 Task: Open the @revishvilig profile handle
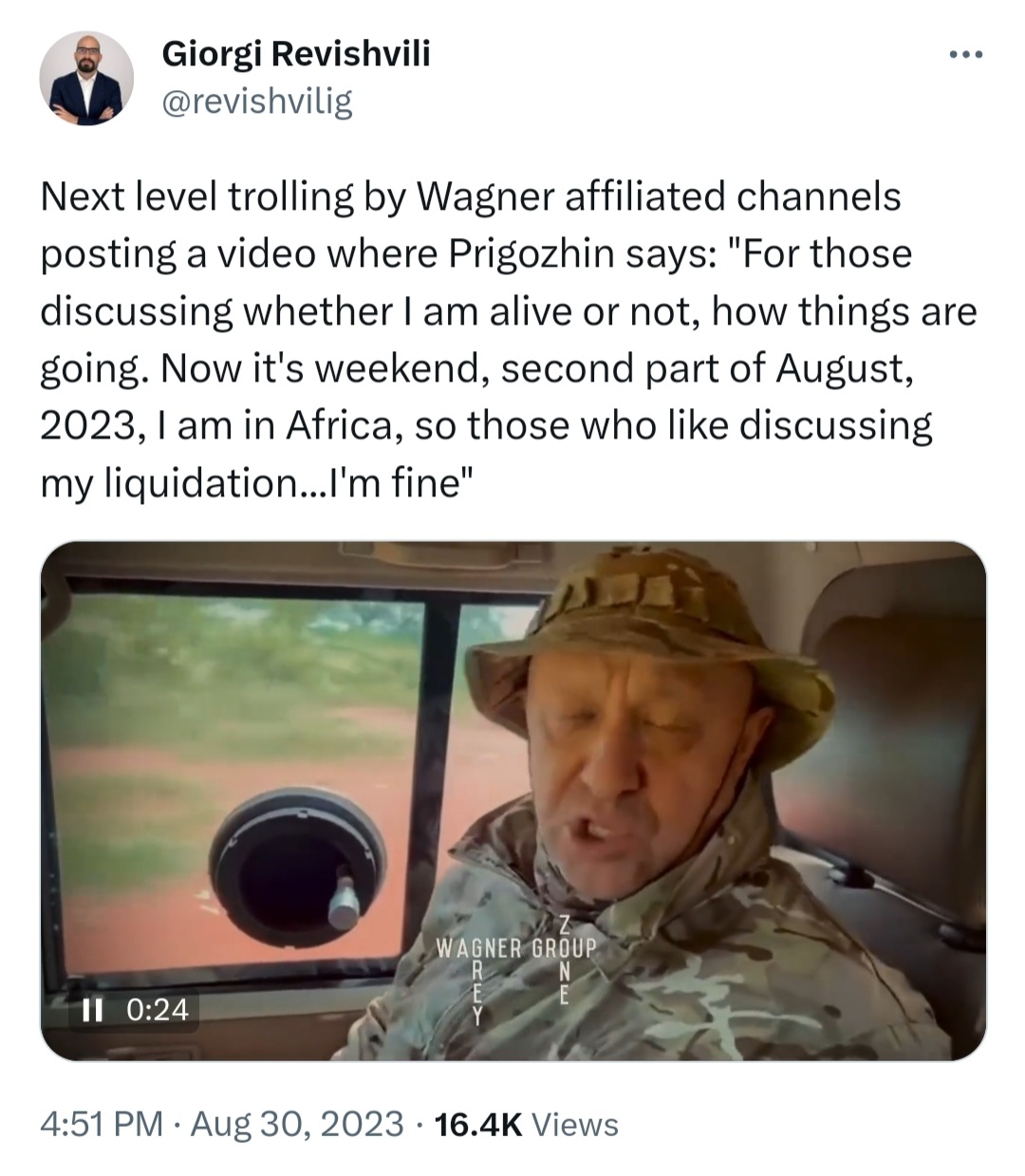(x=257, y=100)
